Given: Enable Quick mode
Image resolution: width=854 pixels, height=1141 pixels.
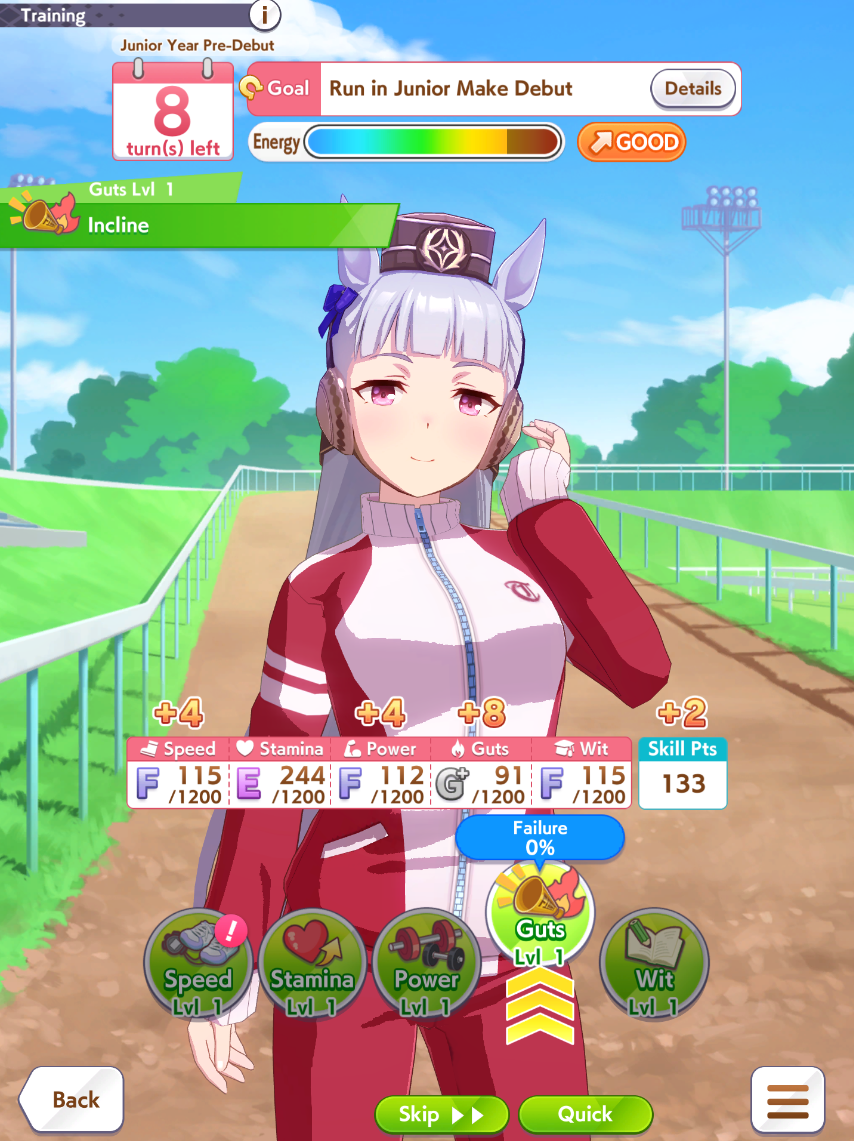Looking at the screenshot, I should (x=585, y=1114).
